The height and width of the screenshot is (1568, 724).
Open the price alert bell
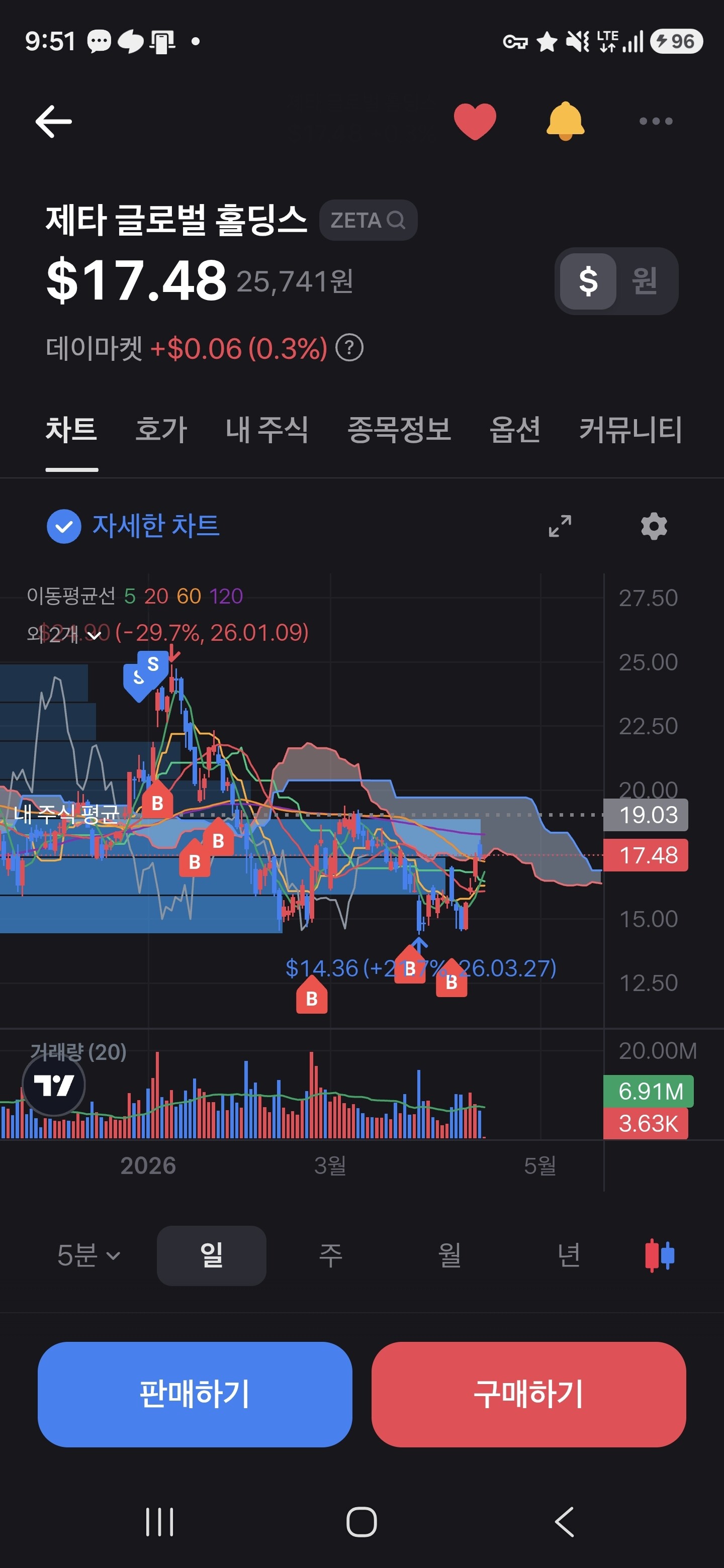pos(565,121)
